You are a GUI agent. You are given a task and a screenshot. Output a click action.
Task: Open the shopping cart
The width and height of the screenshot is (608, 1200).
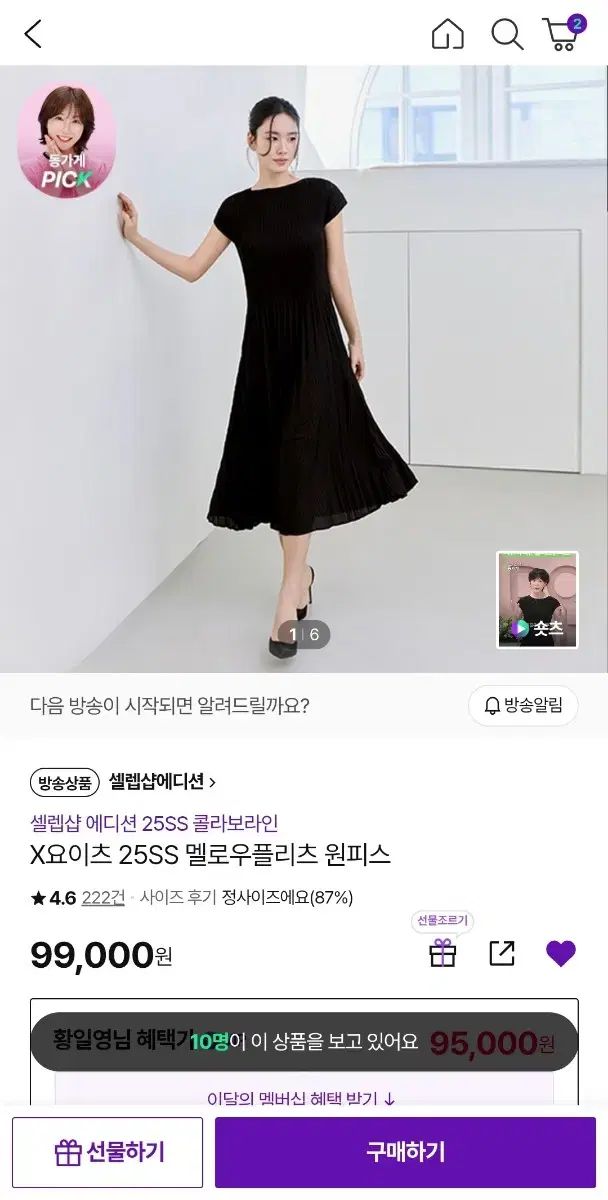[563, 35]
